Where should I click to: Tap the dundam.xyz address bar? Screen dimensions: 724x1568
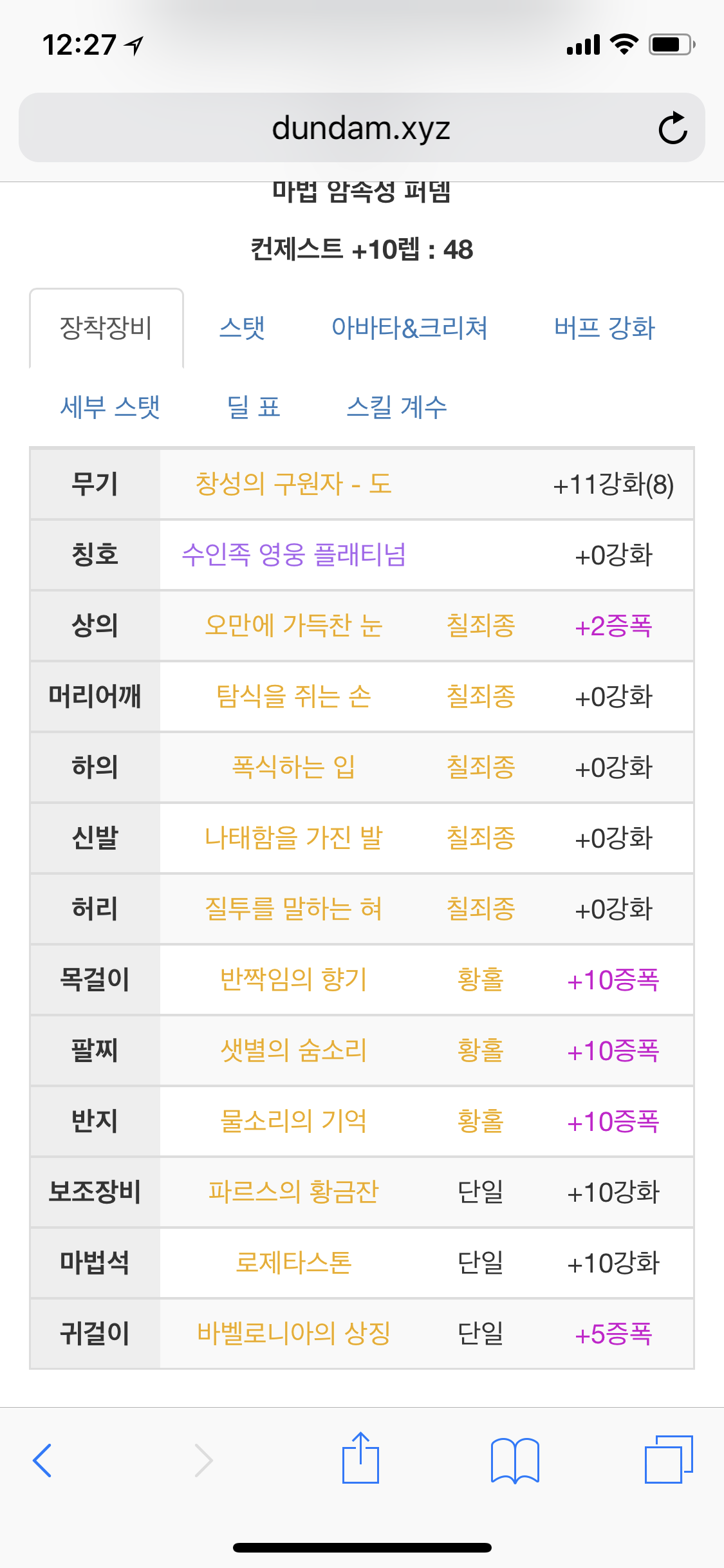(x=362, y=127)
